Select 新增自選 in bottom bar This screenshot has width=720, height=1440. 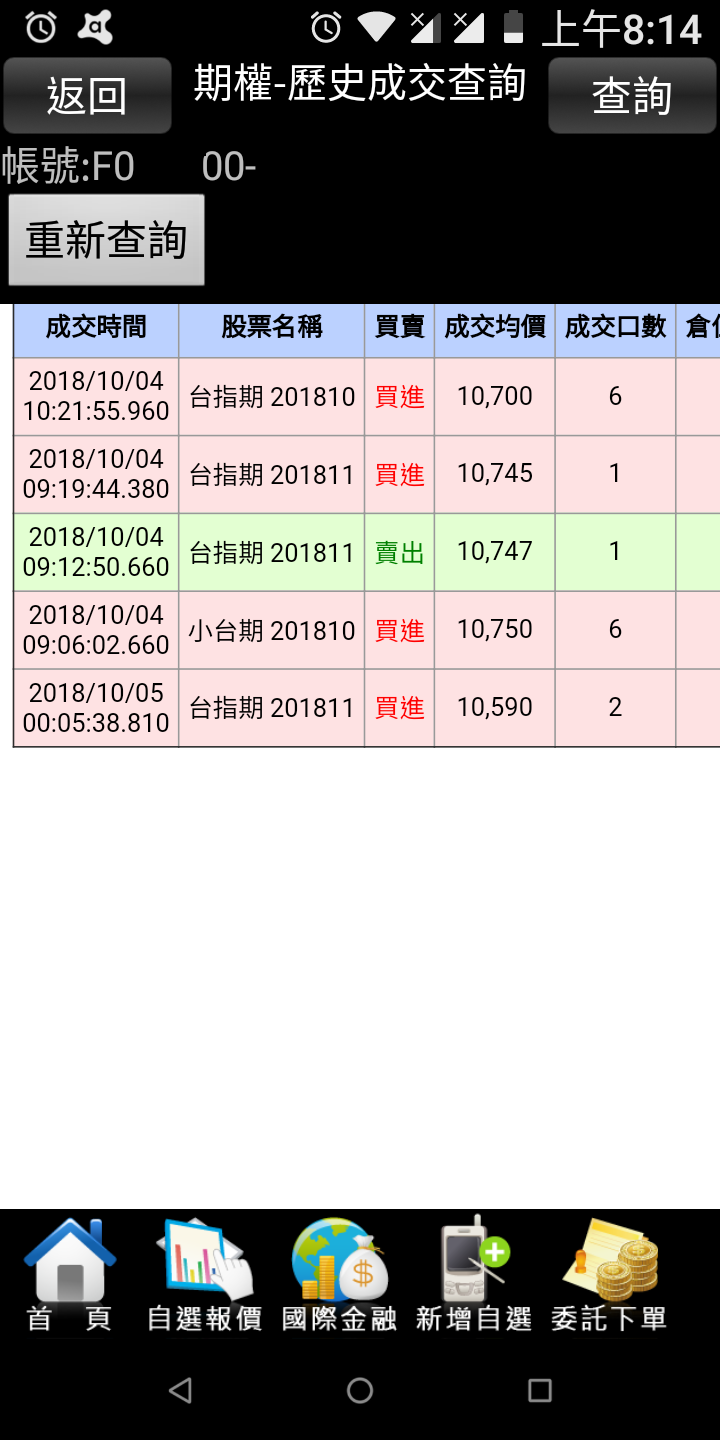pos(474,1275)
